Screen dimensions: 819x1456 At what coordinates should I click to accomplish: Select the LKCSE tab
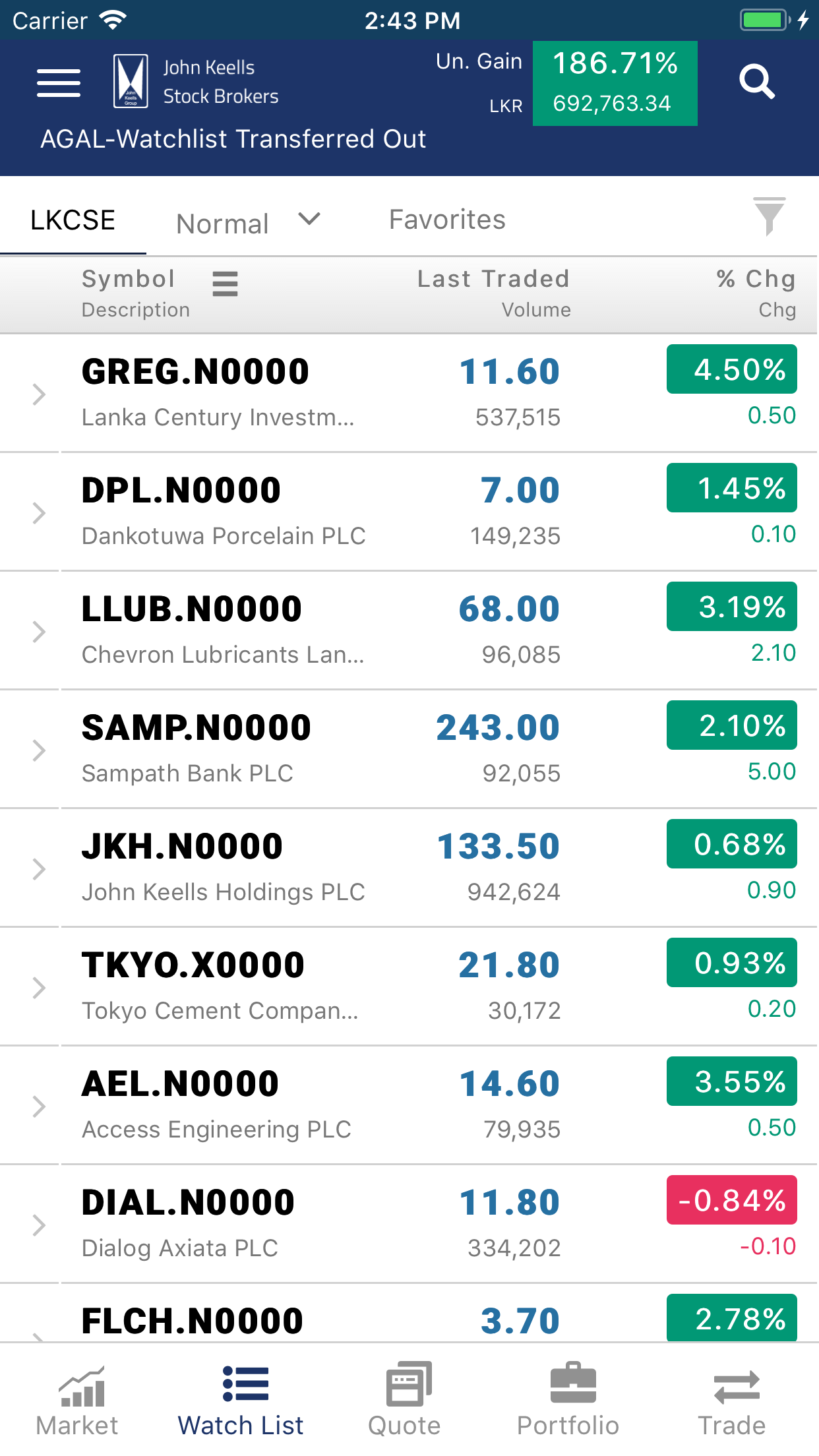73,220
